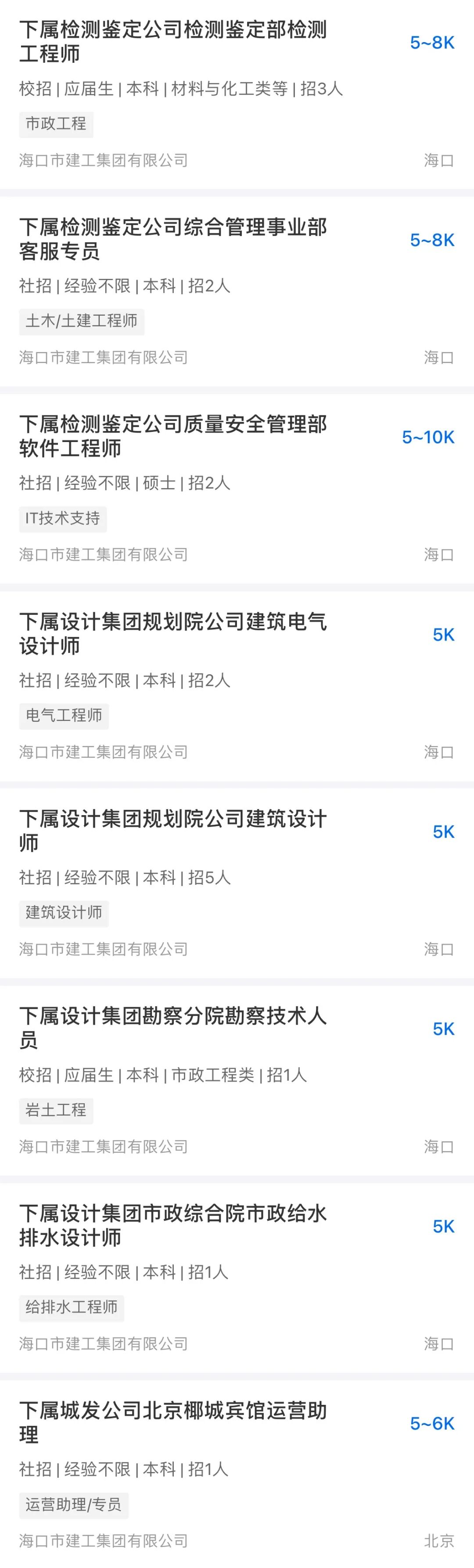Open the 质量安全管理部软件工程师 job card
The height and width of the screenshot is (1568, 474).
tap(173, 436)
